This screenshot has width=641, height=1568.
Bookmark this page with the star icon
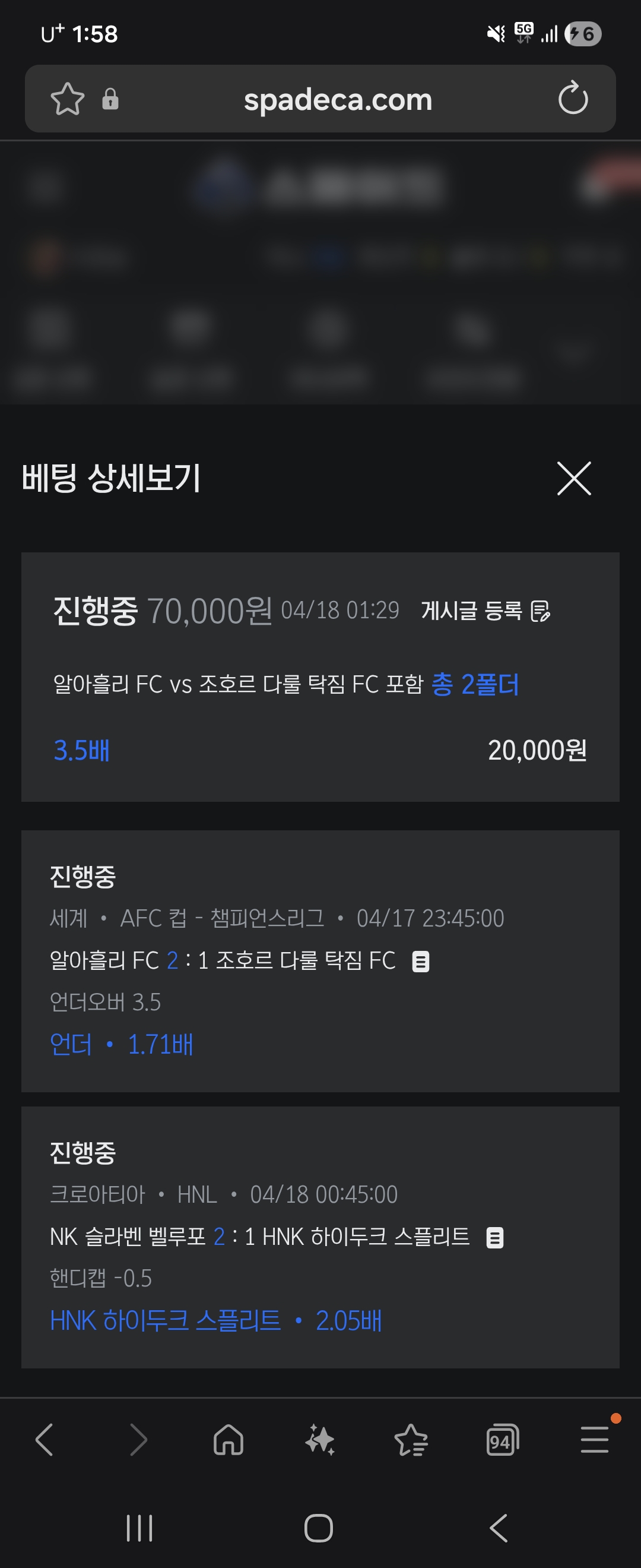point(67,99)
